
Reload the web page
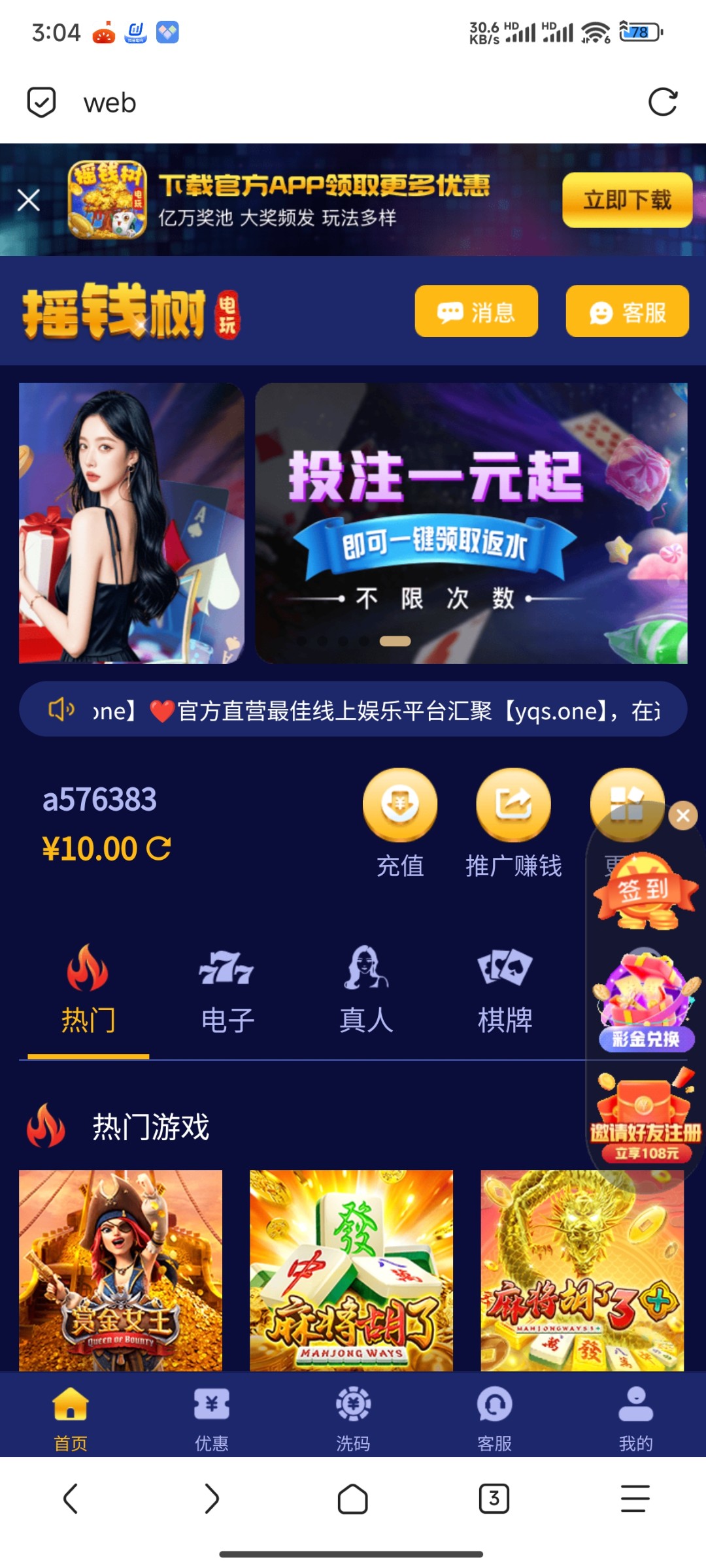pos(662,103)
